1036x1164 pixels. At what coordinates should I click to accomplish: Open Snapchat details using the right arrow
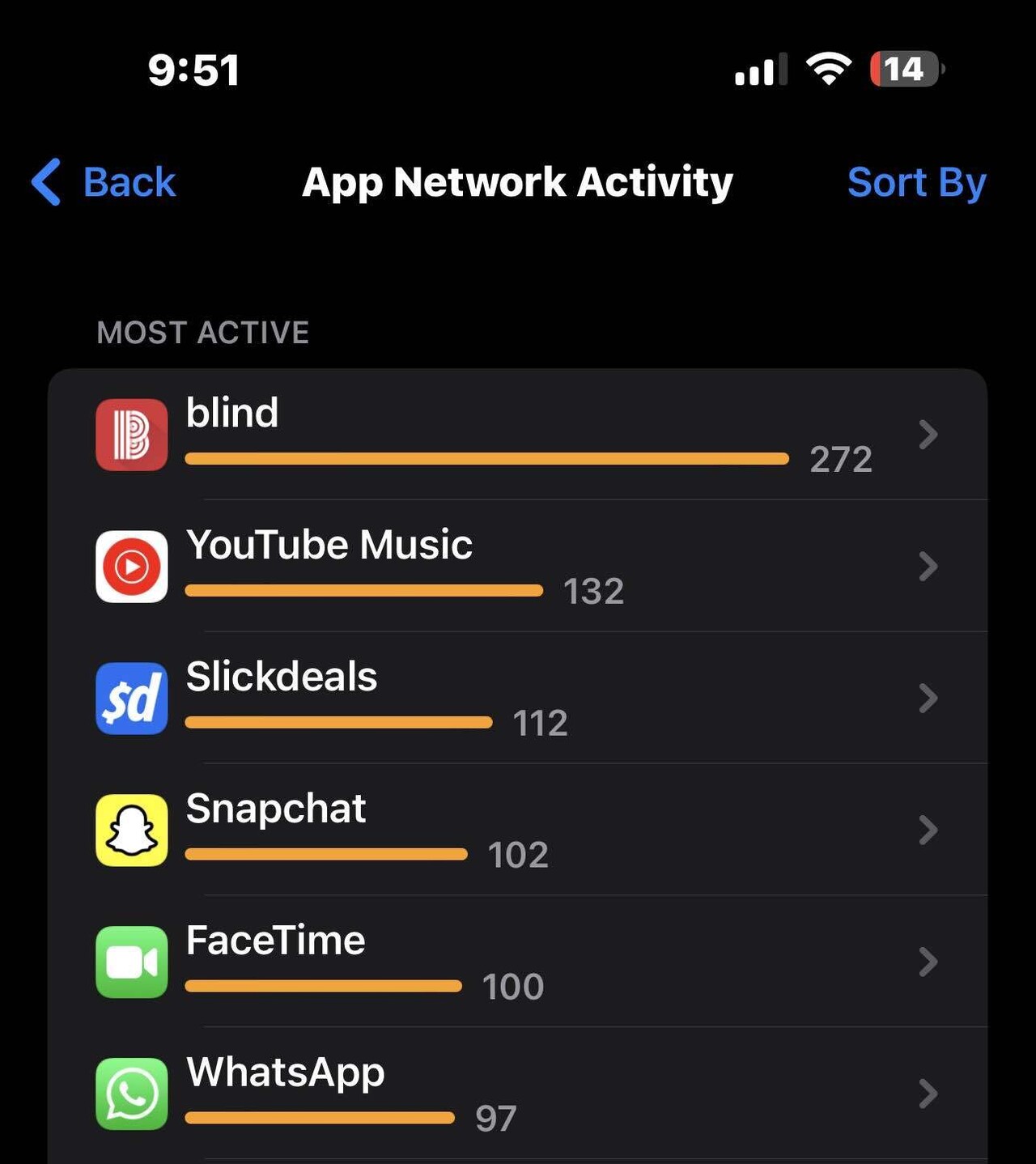click(x=928, y=830)
